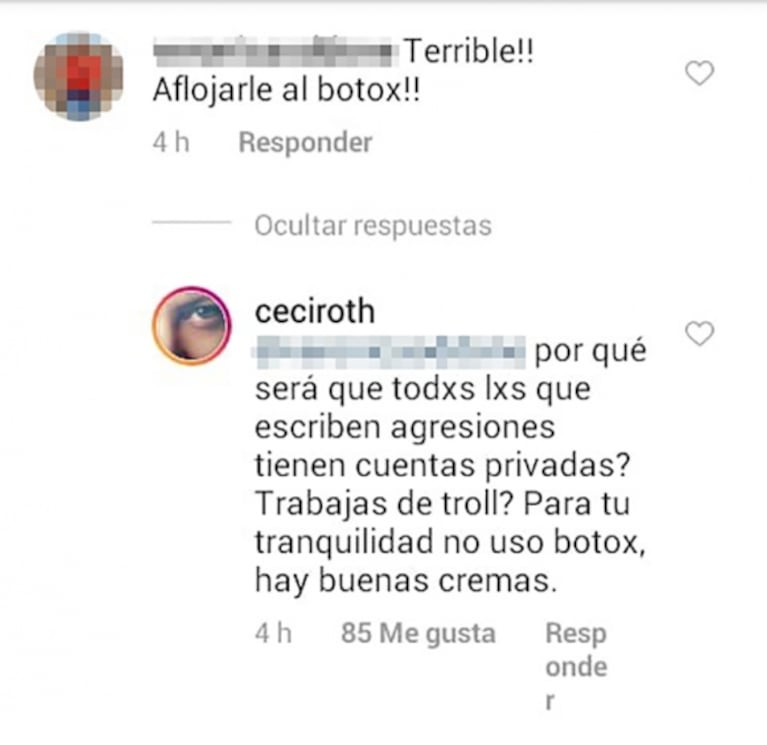Reply to ceciroth's comment
767x745 pixels.
[x=576, y=666]
